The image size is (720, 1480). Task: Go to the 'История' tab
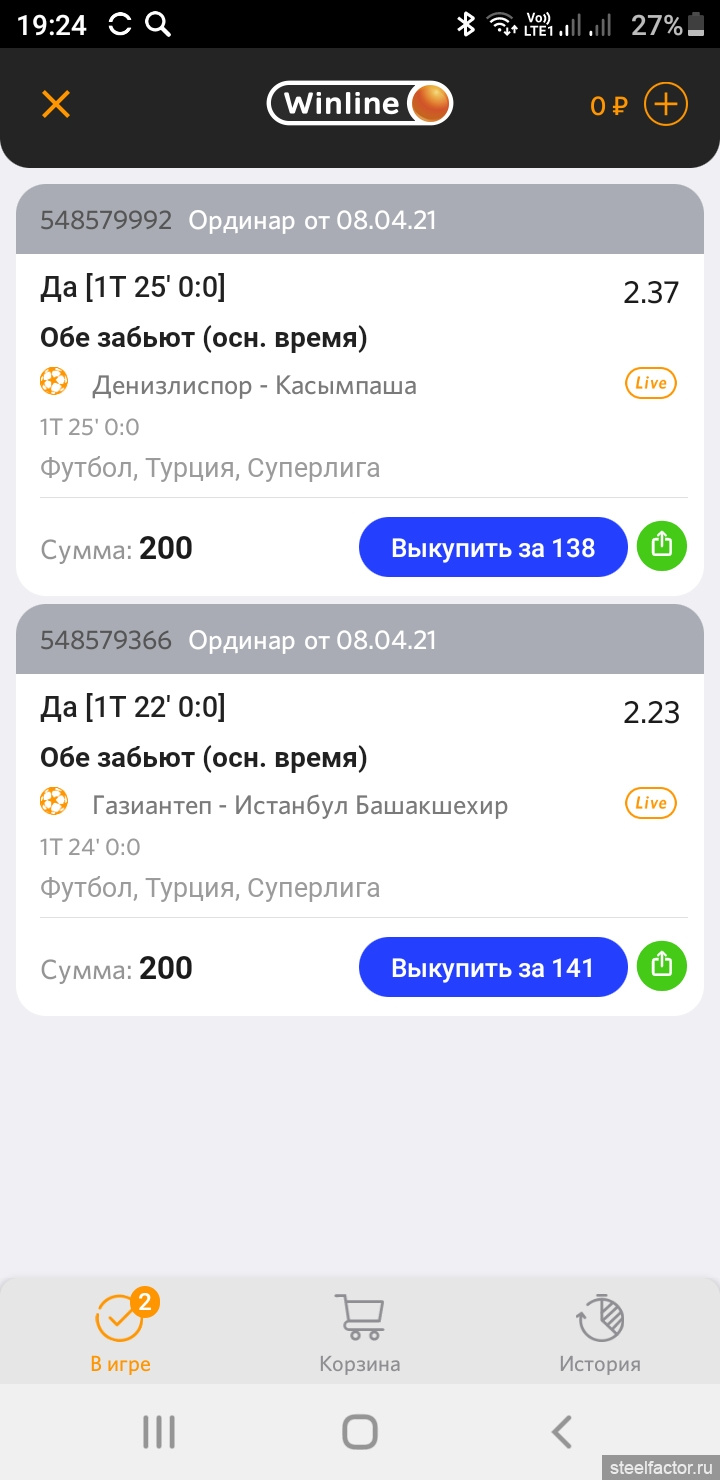pos(600,1332)
